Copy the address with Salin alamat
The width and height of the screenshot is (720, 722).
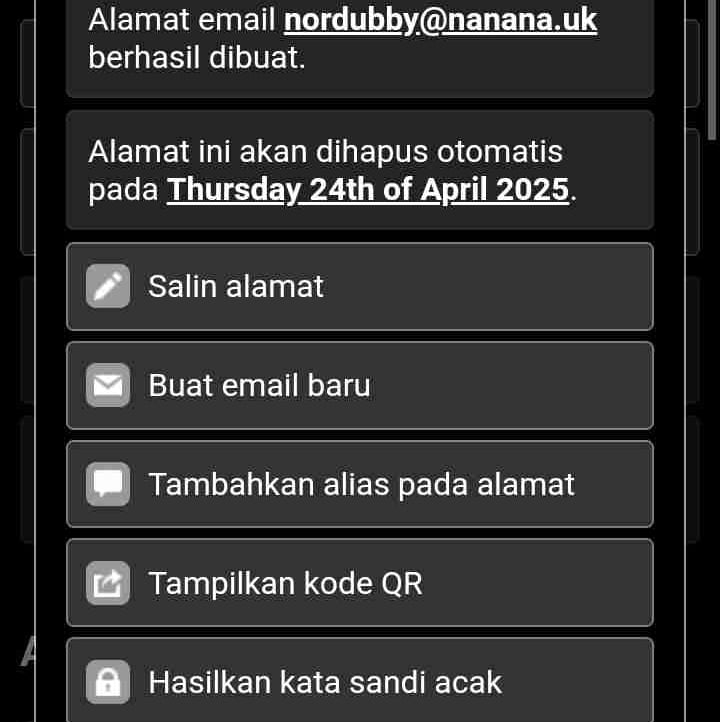pyautogui.click(x=359, y=287)
